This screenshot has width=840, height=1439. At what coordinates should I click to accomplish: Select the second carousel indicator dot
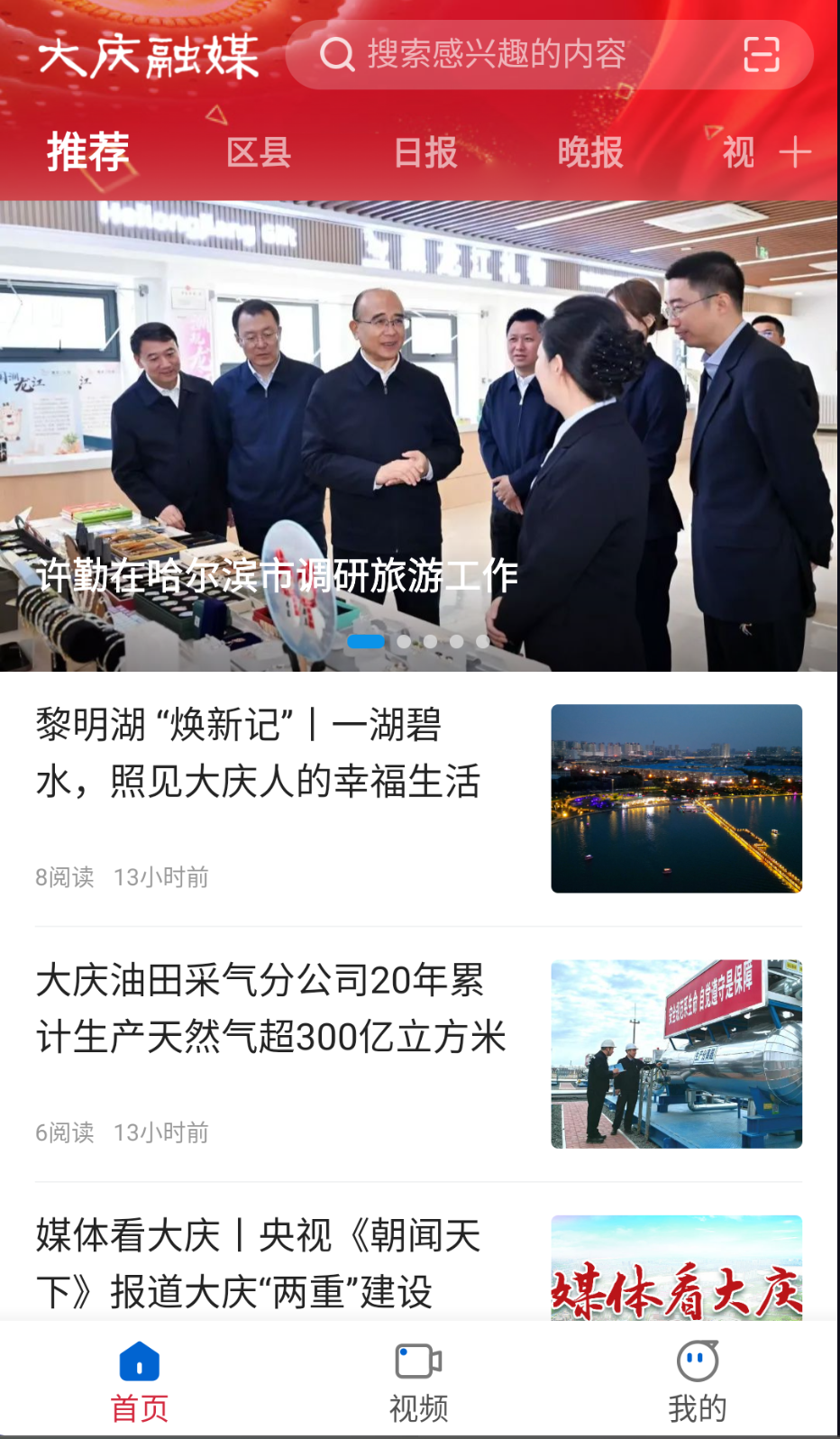click(403, 641)
